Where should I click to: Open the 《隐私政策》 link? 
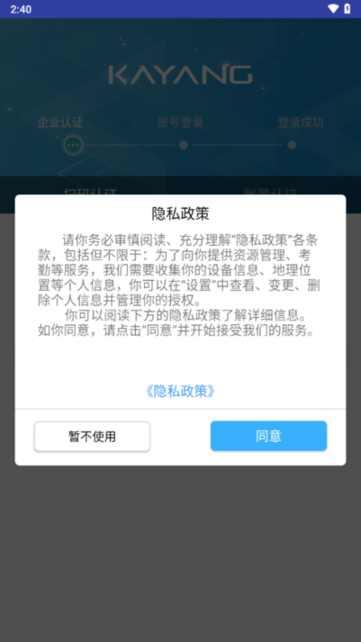coord(180,391)
